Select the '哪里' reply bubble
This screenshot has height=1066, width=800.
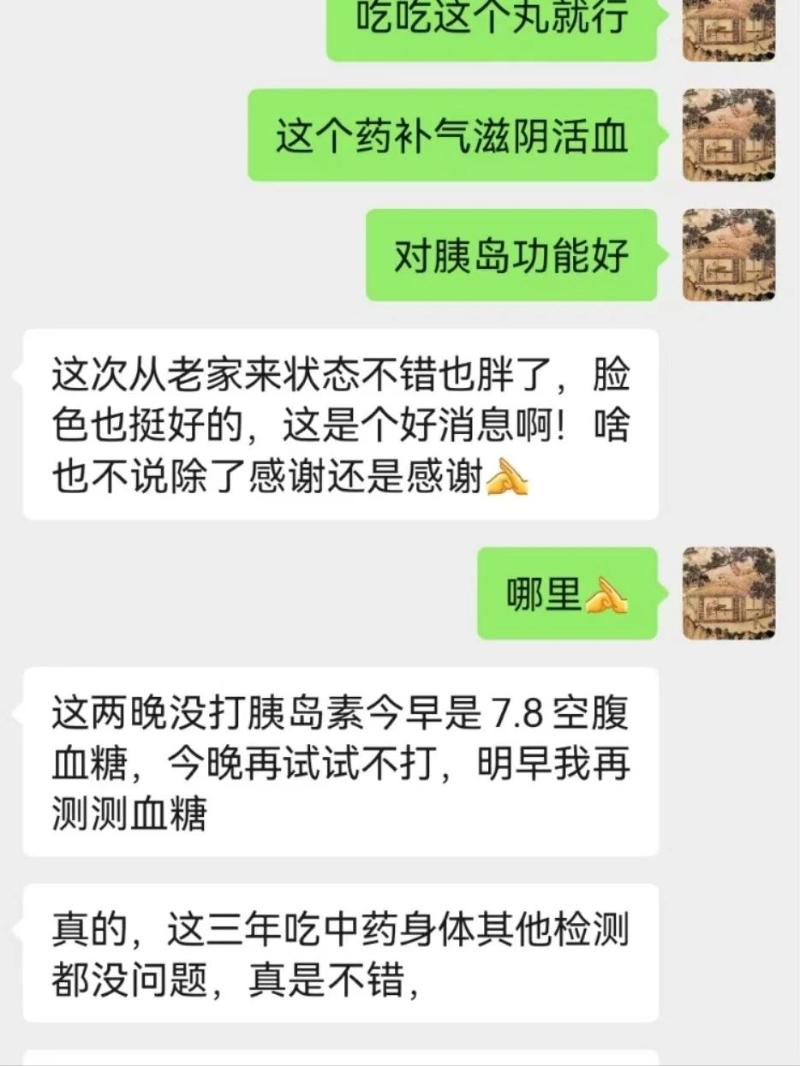pos(565,593)
